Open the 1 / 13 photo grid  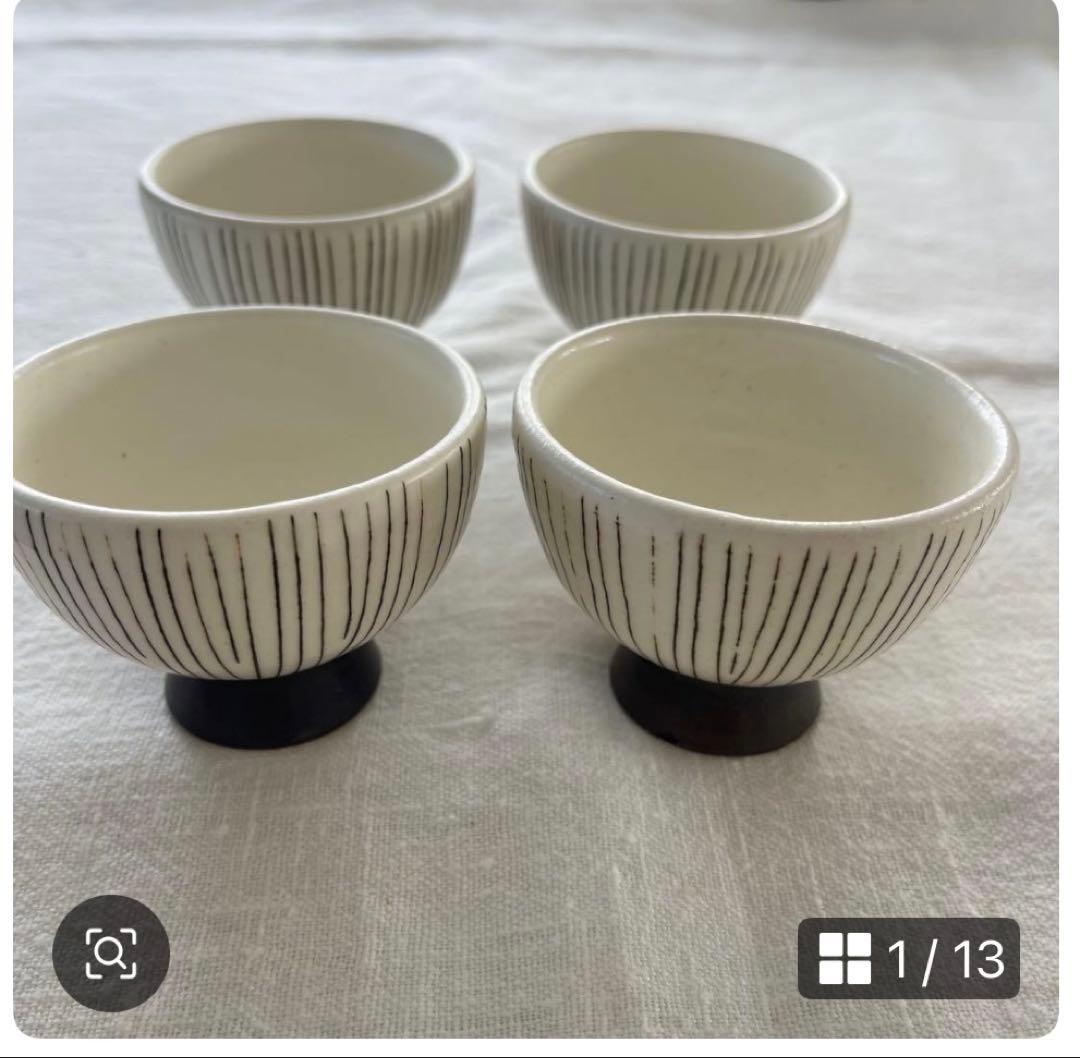(908, 959)
